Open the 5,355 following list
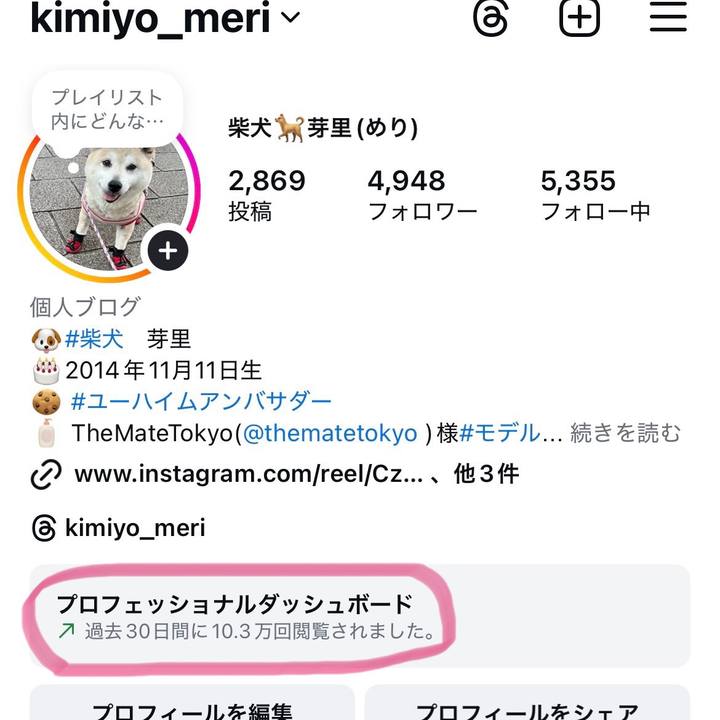 coord(595,194)
